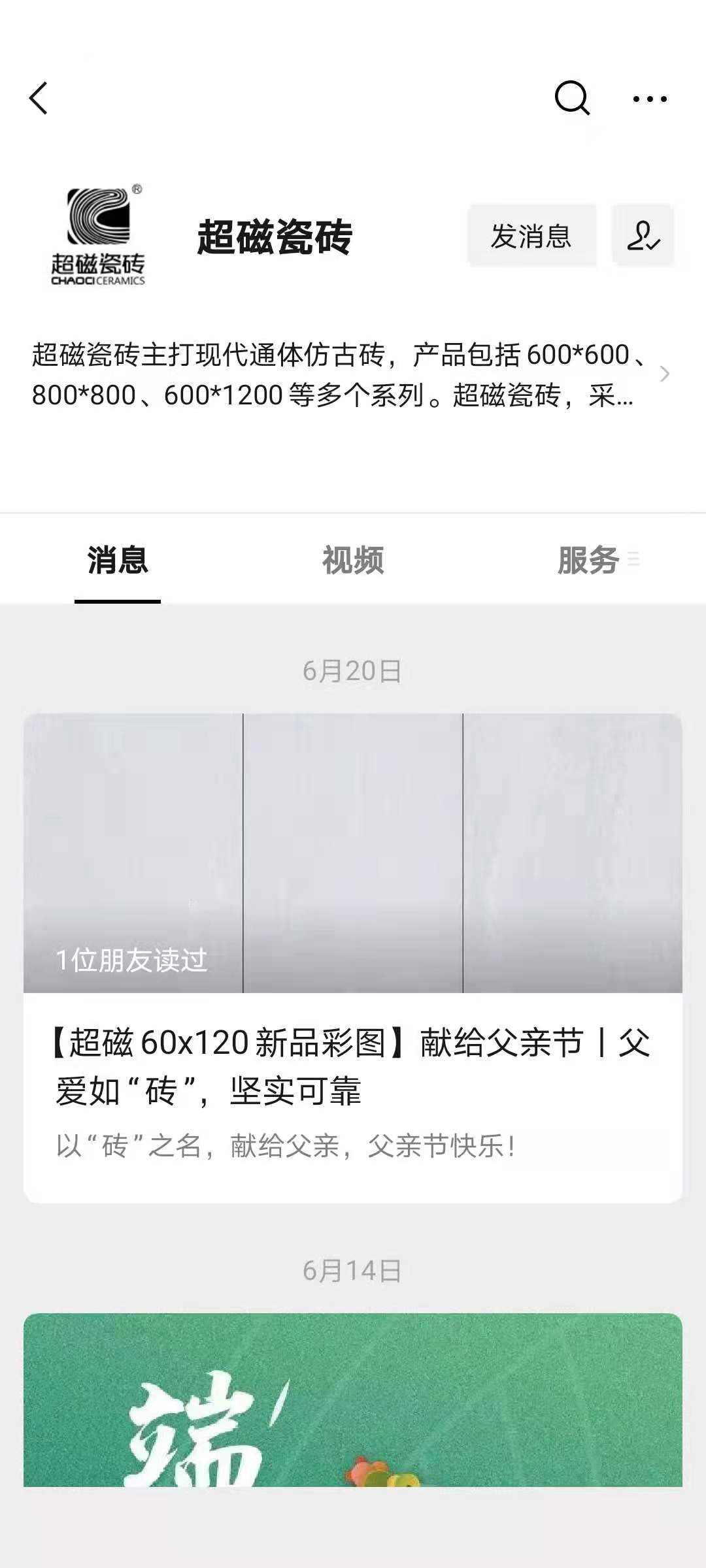Viewport: 706px width, 1568px height.
Task: Tap the 发消息 button
Action: 531,236
